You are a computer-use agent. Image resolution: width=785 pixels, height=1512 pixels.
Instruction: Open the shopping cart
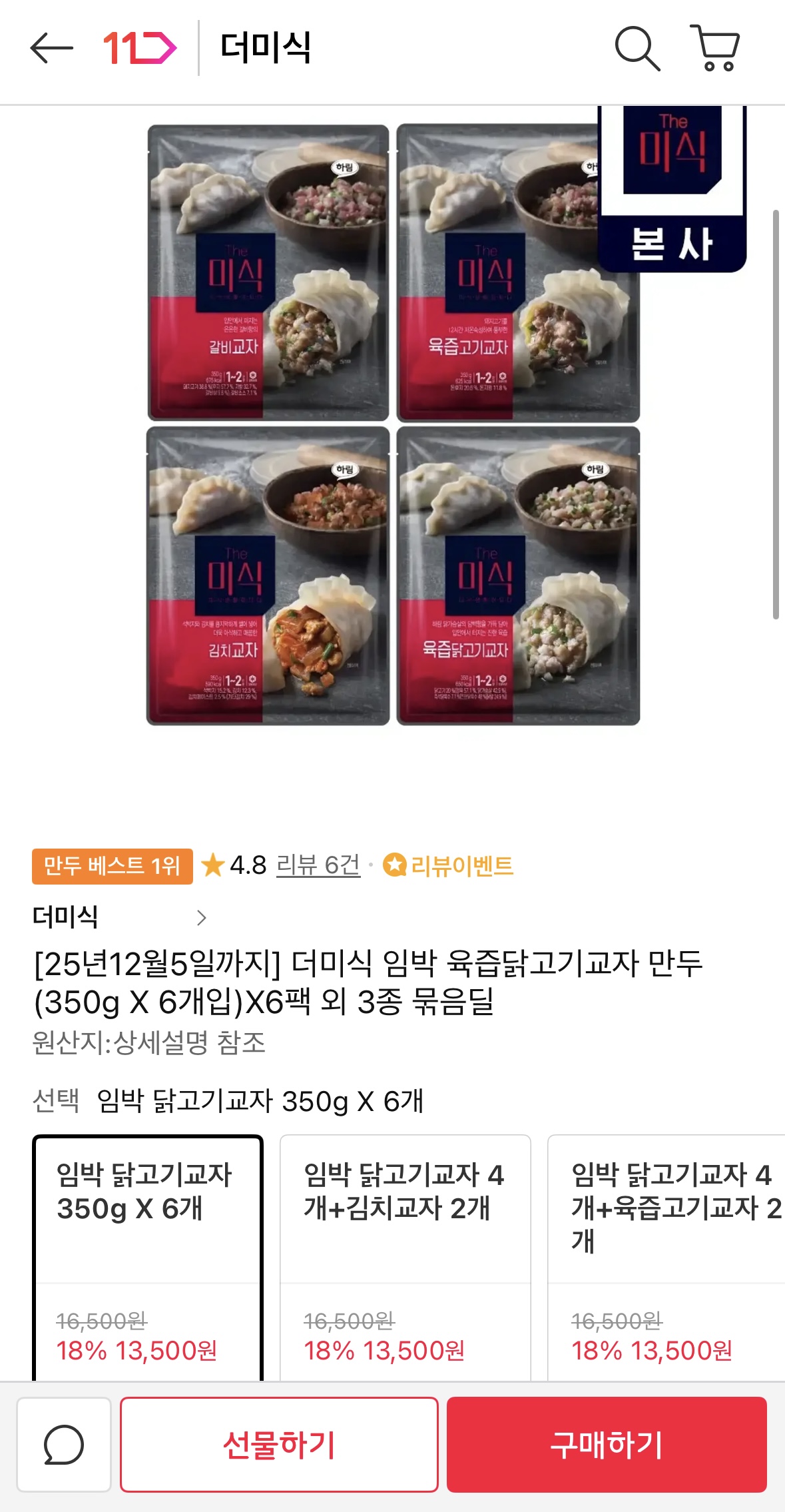(716, 48)
